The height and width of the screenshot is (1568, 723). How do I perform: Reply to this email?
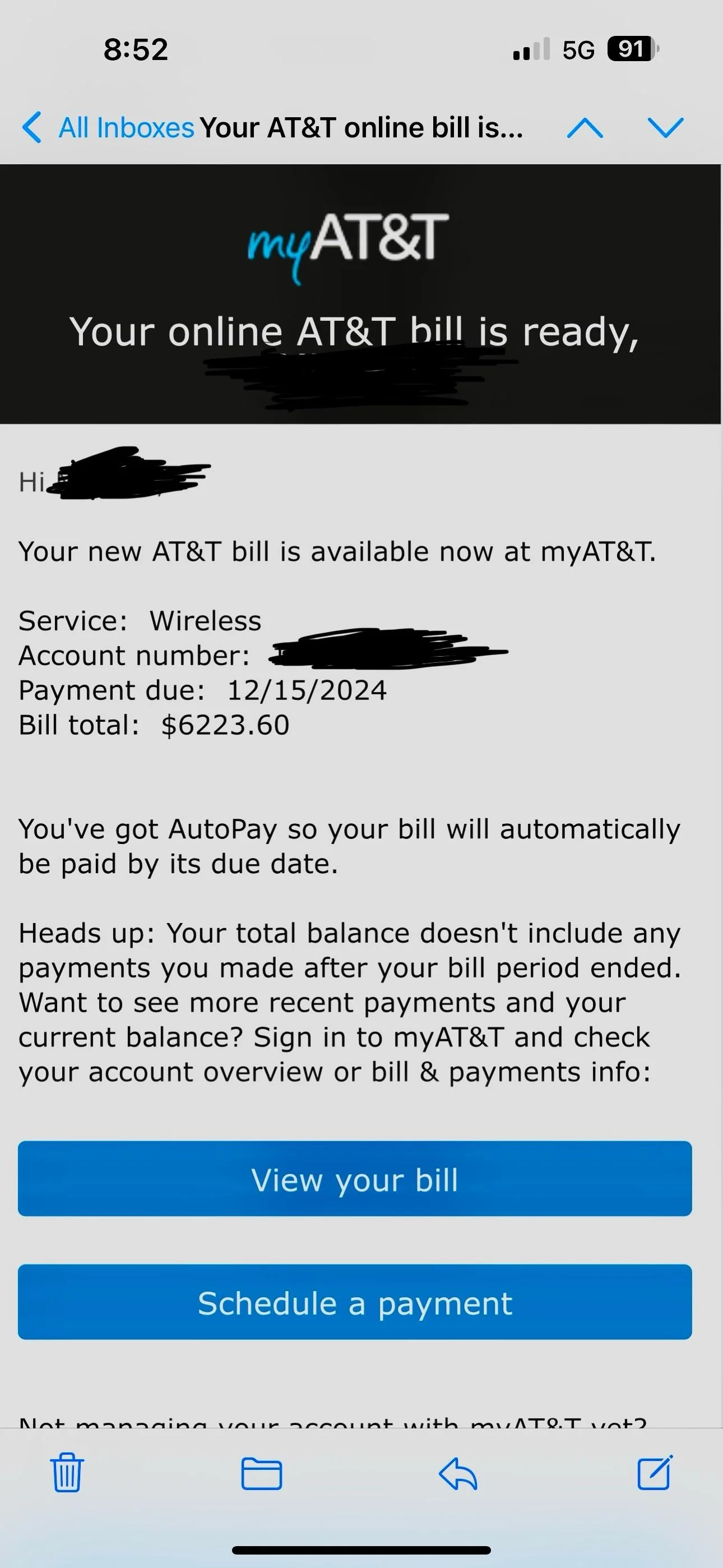[458, 1474]
